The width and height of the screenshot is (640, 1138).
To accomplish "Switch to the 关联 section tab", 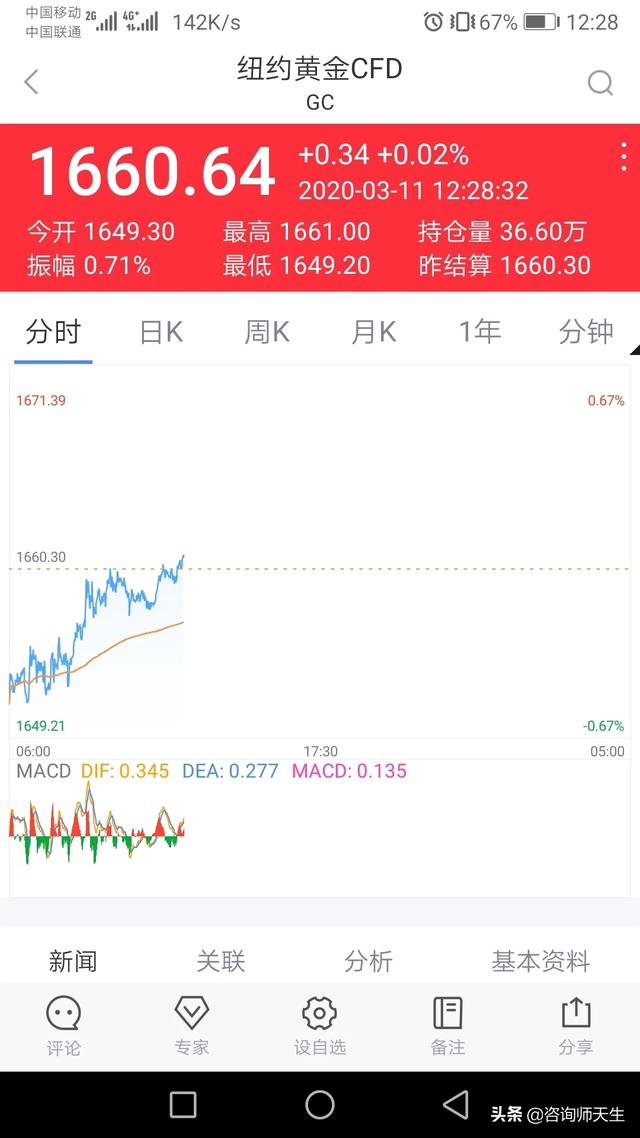I will pos(221,961).
